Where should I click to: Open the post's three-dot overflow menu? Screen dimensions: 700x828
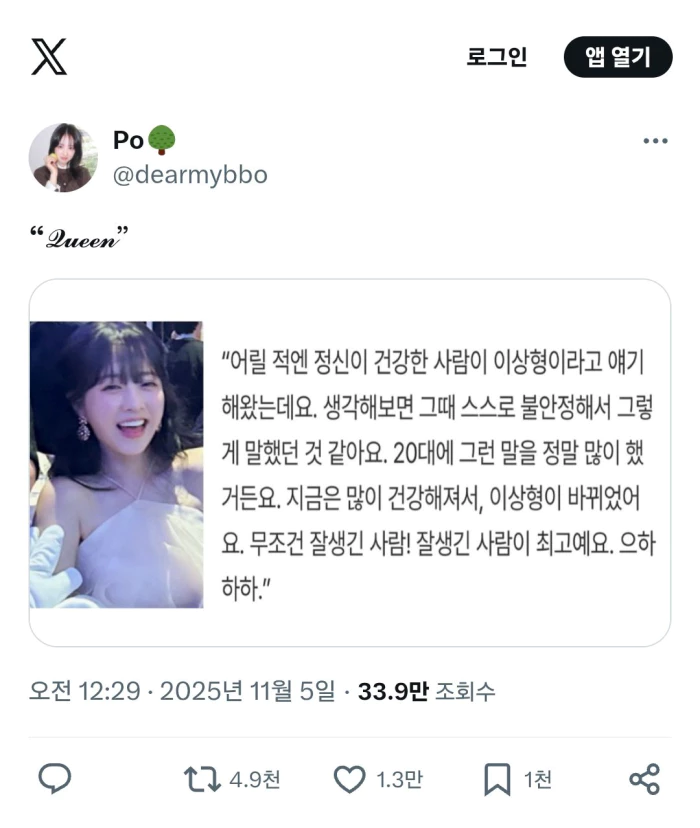click(655, 142)
